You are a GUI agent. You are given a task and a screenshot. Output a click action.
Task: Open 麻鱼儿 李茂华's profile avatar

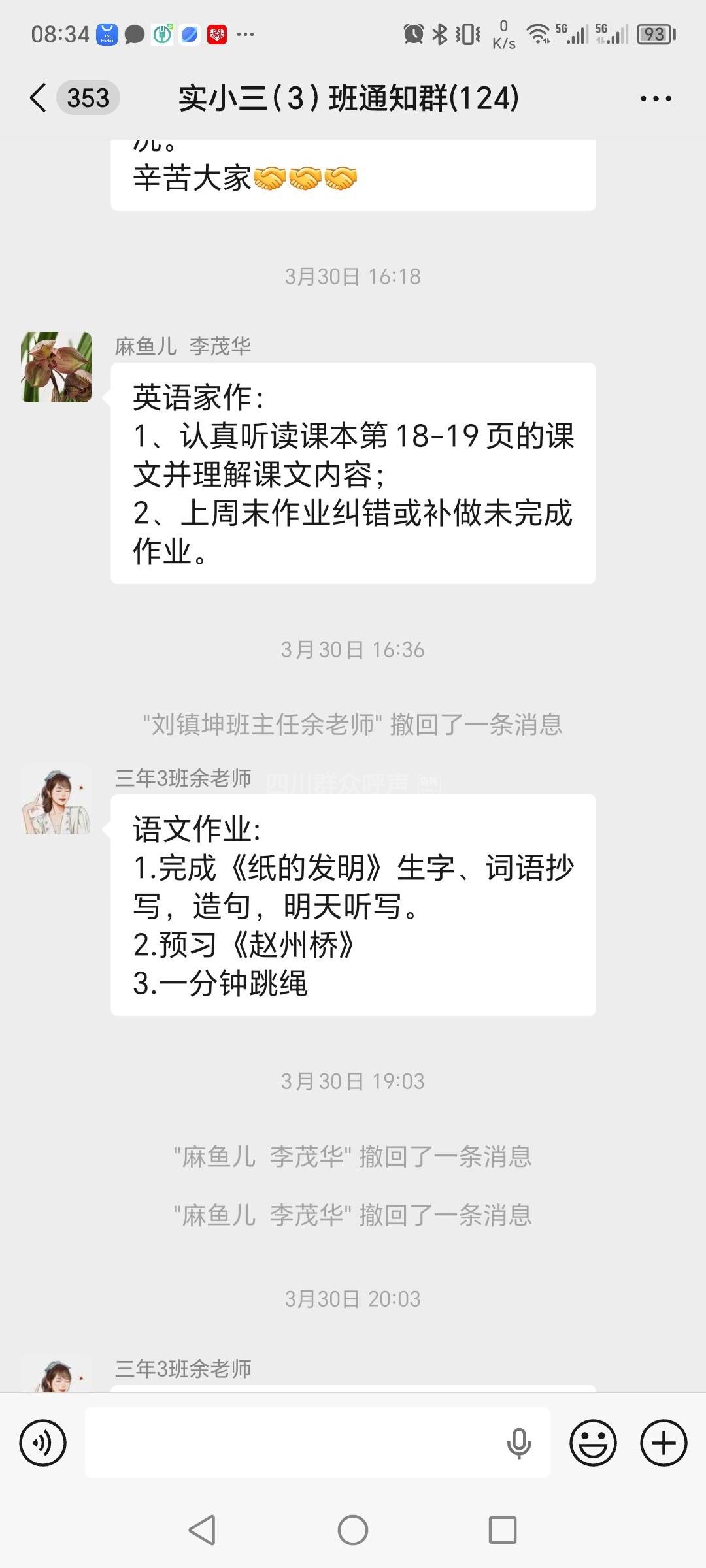point(57,367)
